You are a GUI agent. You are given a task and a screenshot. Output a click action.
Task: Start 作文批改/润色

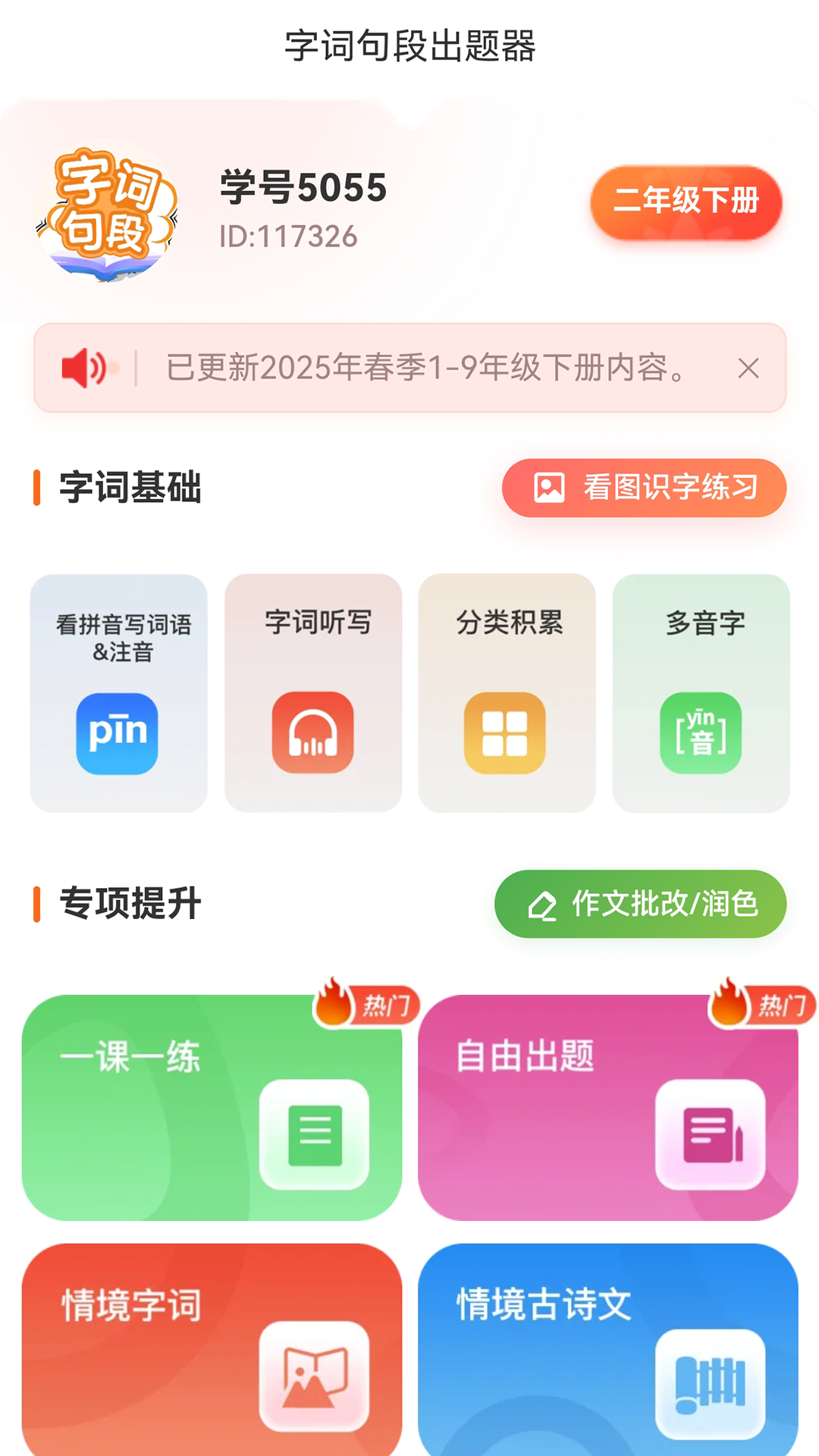tap(639, 904)
